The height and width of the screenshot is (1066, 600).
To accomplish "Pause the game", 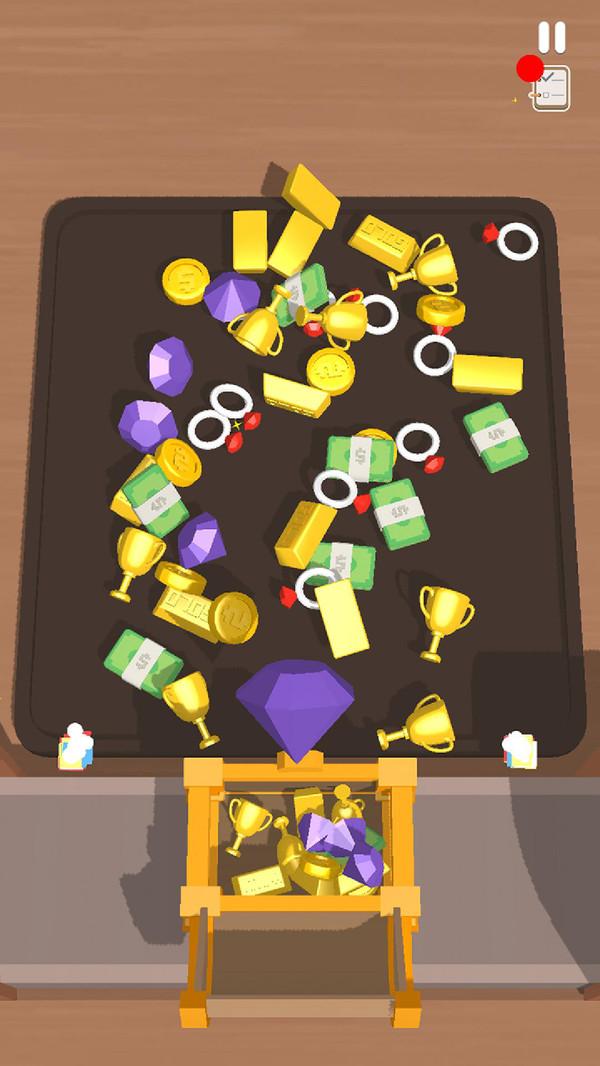I will (x=552, y=37).
